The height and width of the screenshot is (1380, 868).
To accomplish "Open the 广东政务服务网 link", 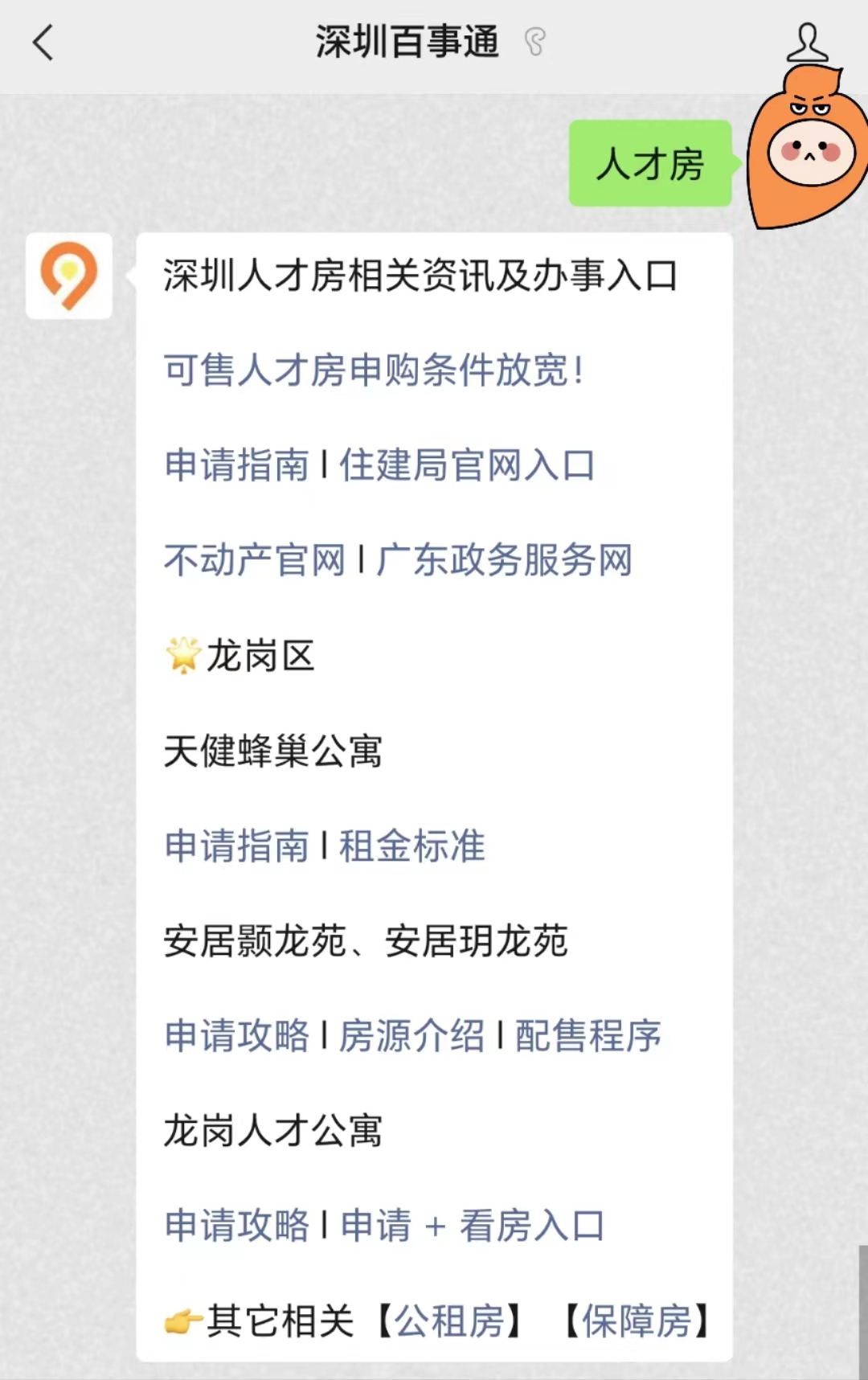I will [505, 560].
